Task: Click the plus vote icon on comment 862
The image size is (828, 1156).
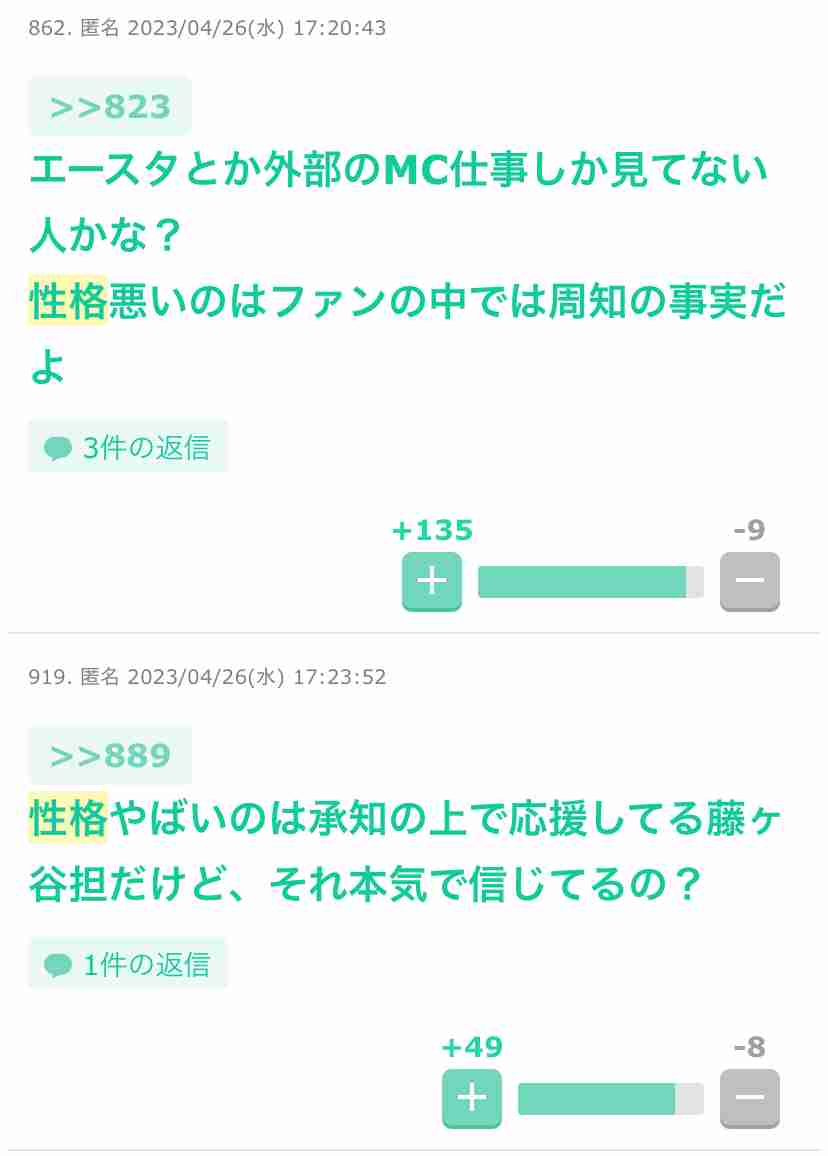Action: click(431, 581)
